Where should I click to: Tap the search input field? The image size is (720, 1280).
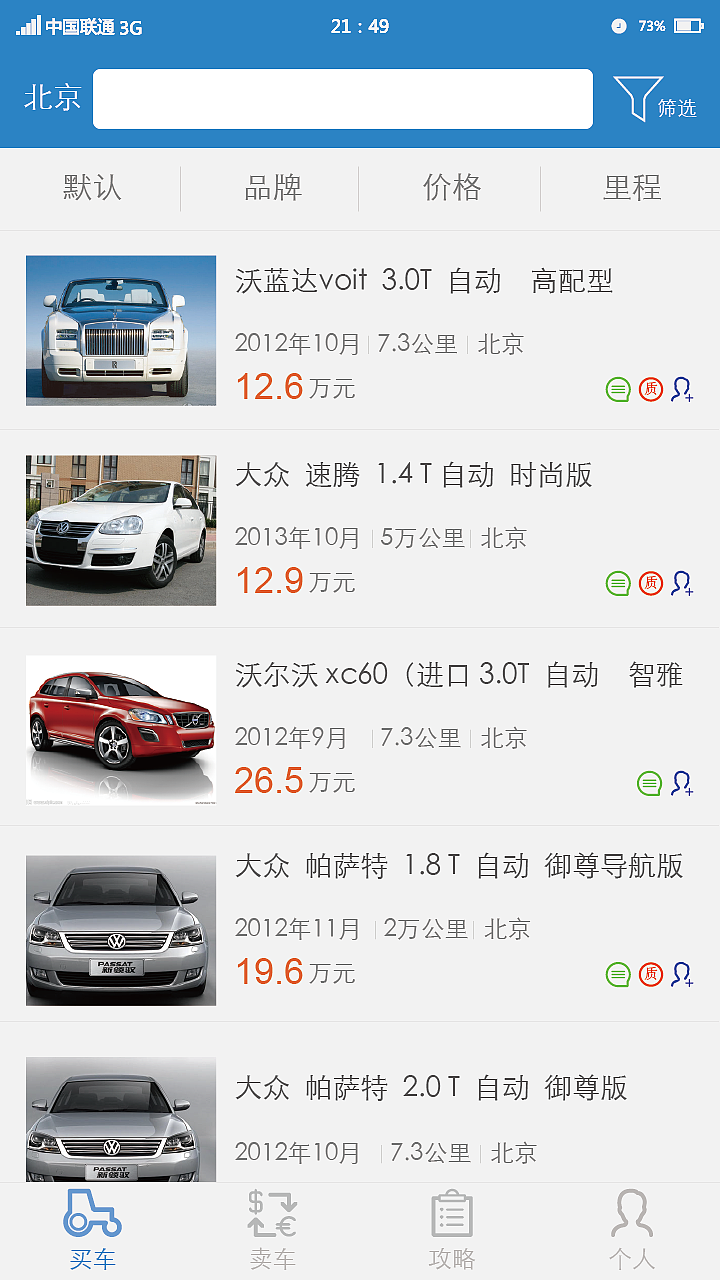point(342,99)
